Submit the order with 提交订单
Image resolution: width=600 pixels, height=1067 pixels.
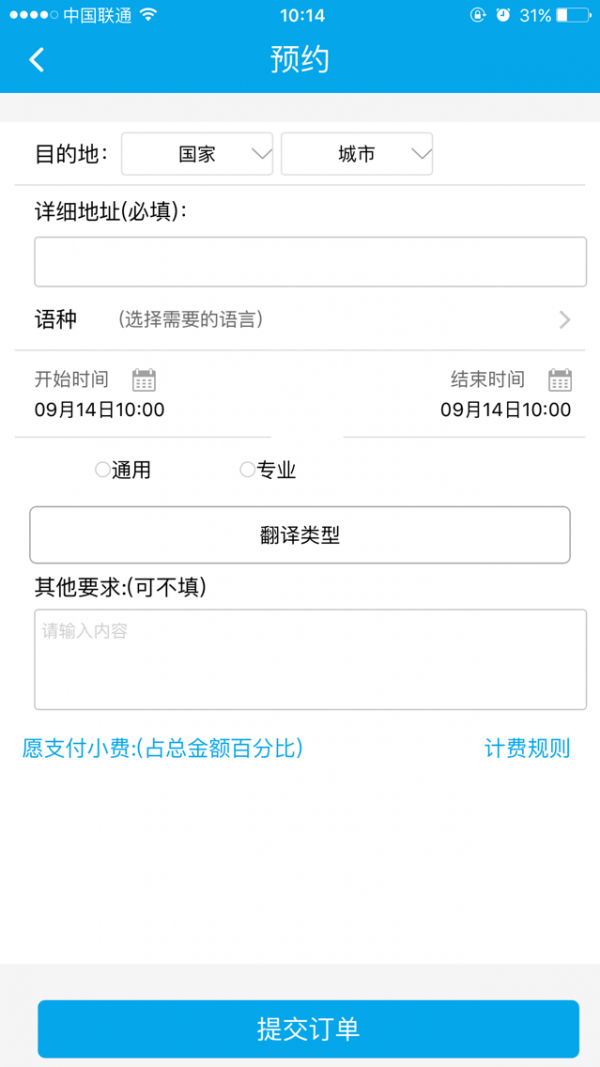point(308,1029)
